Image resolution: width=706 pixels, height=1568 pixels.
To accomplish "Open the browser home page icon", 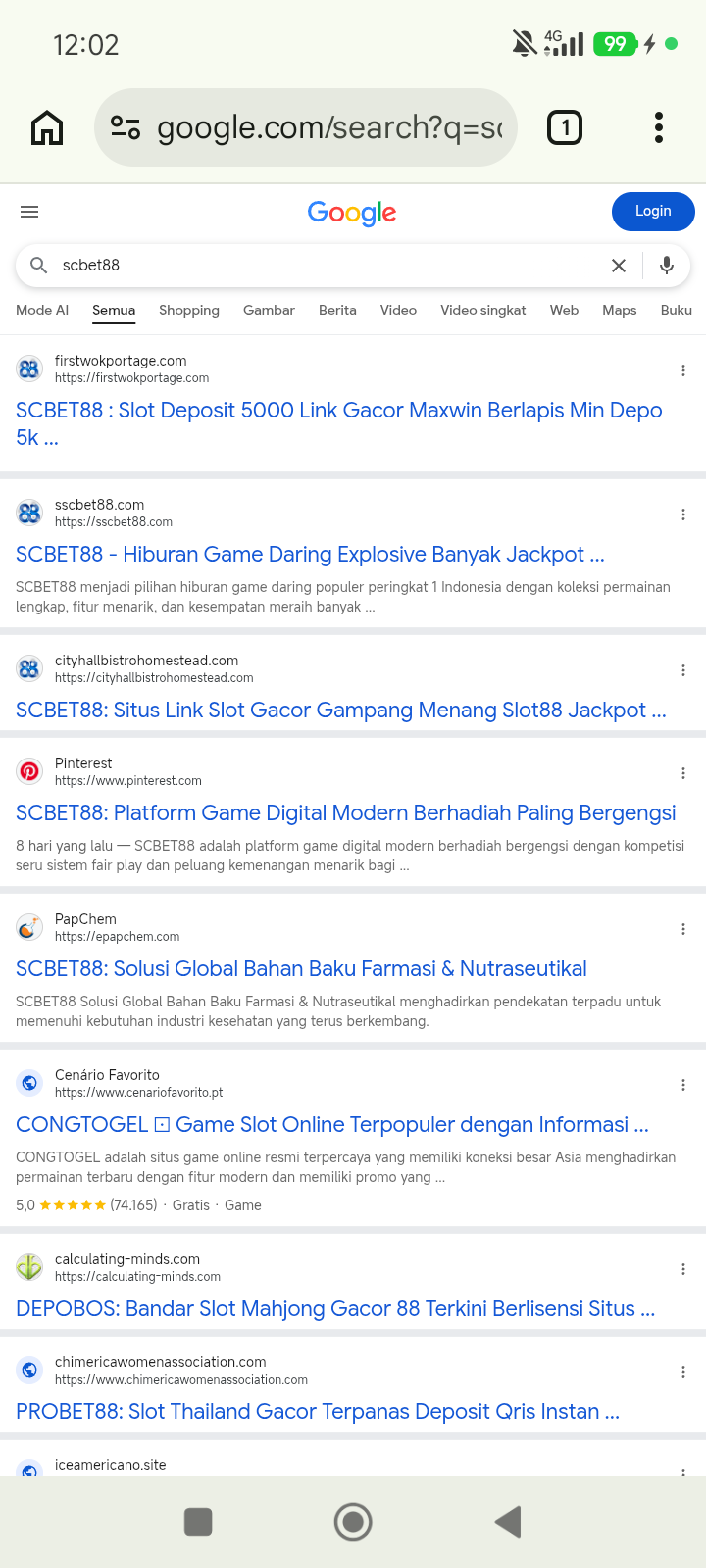I will click(x=47, y=127).
